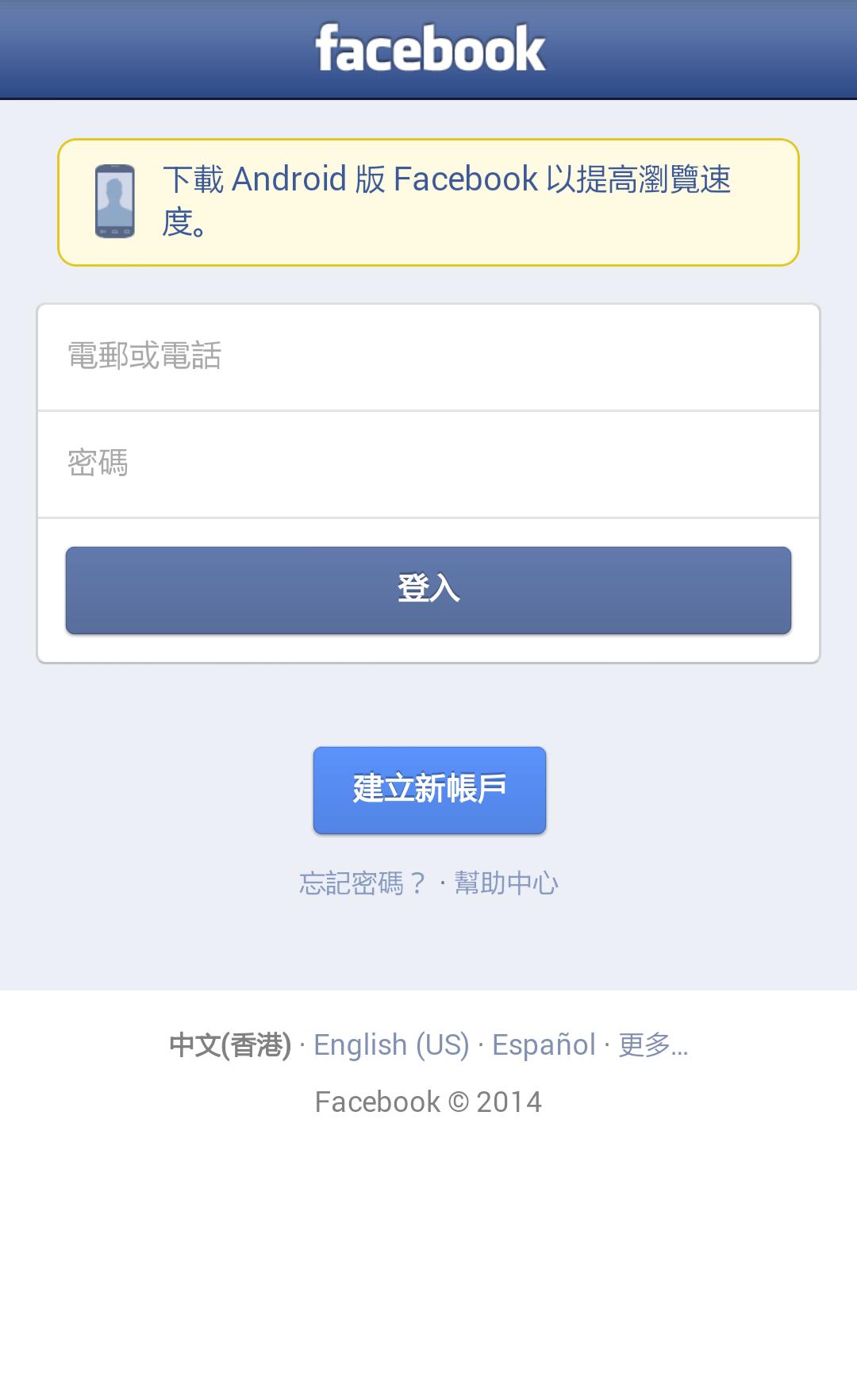
Task: Open the Android Facebook download banner
Action: pos(428,202)
